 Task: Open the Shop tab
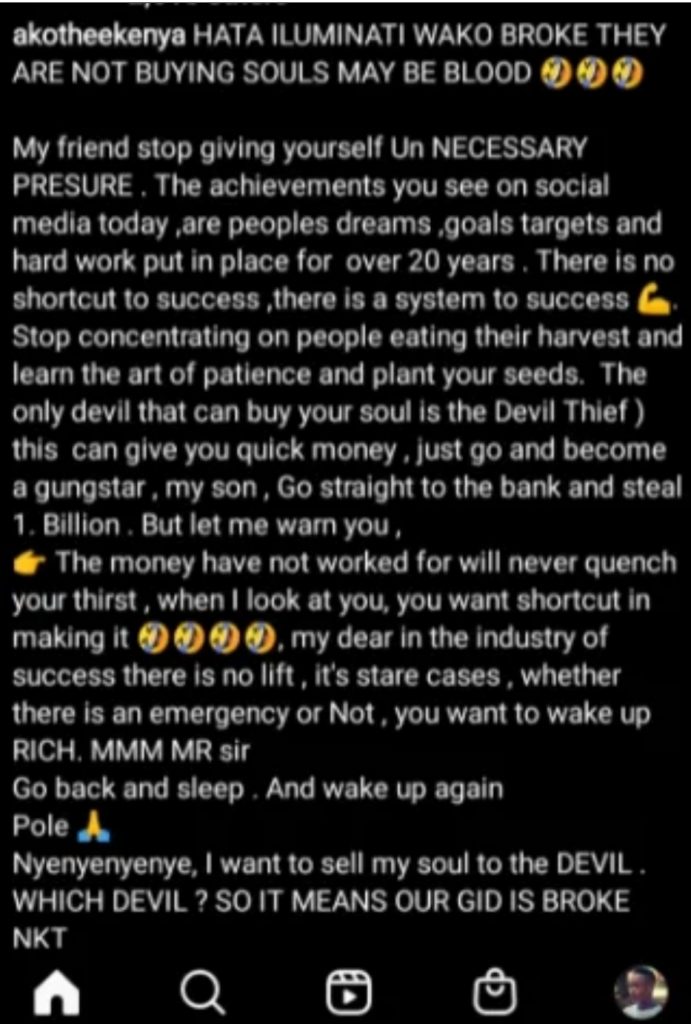pos(494,992)
